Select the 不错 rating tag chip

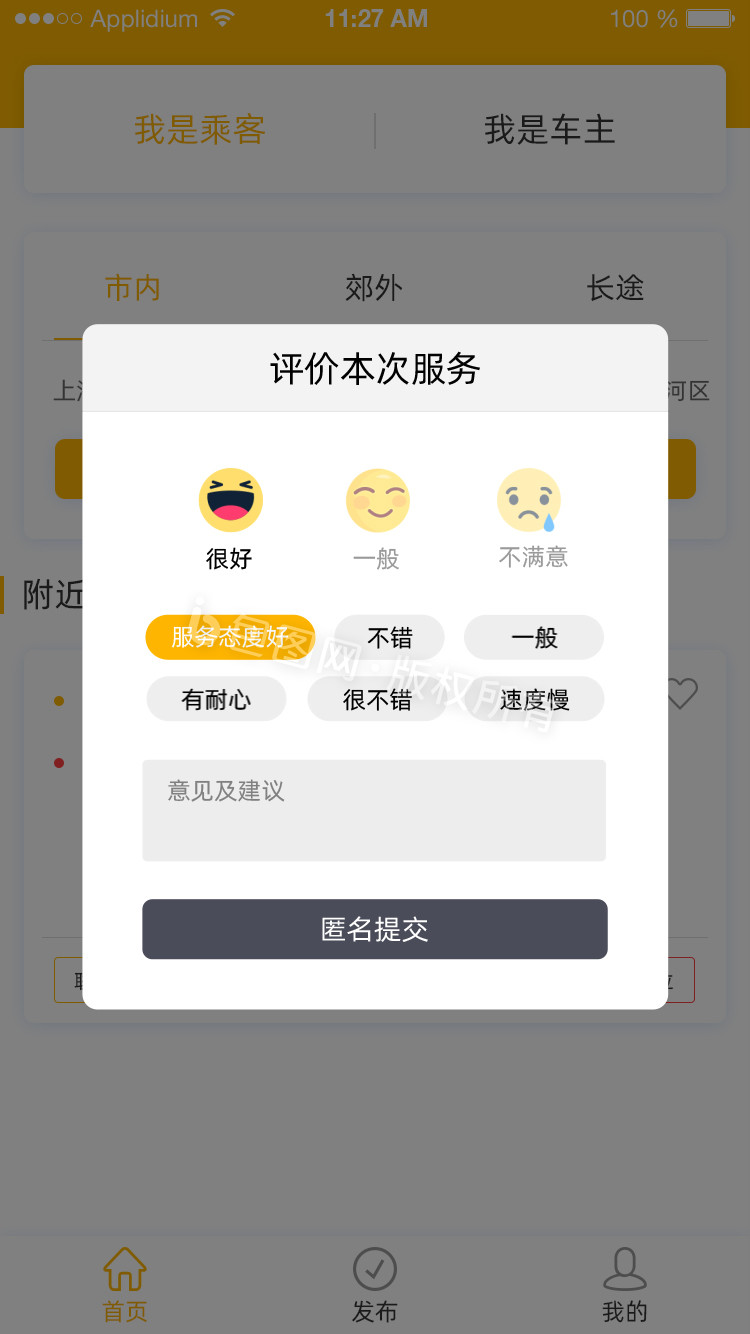[389, 637]
